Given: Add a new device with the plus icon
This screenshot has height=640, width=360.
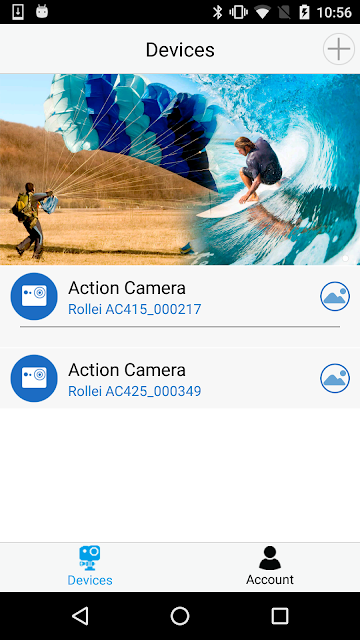Looking at the screenshot, I should point(339,49).
